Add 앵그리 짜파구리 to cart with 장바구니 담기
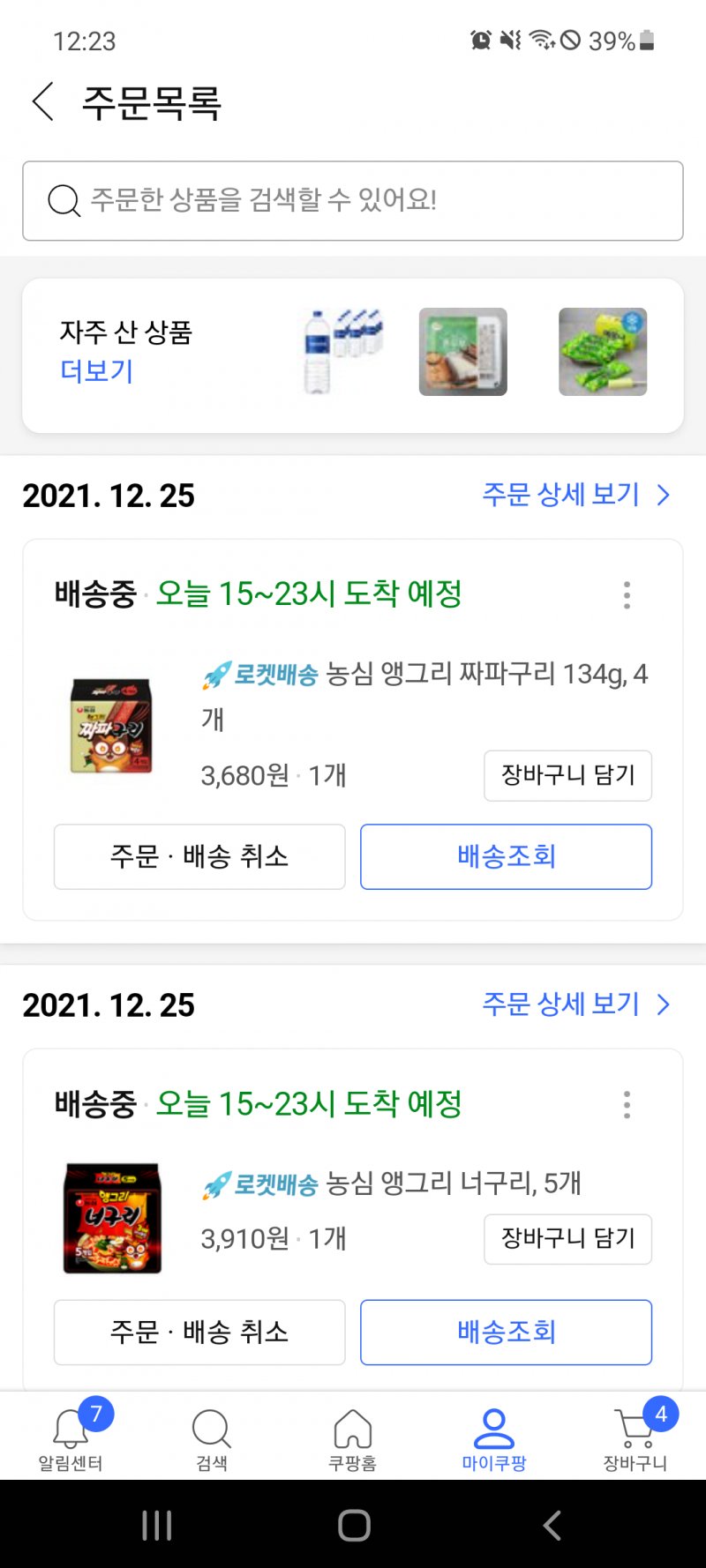The width and height of the screenshot is (706, 1568). pos(567,775)
